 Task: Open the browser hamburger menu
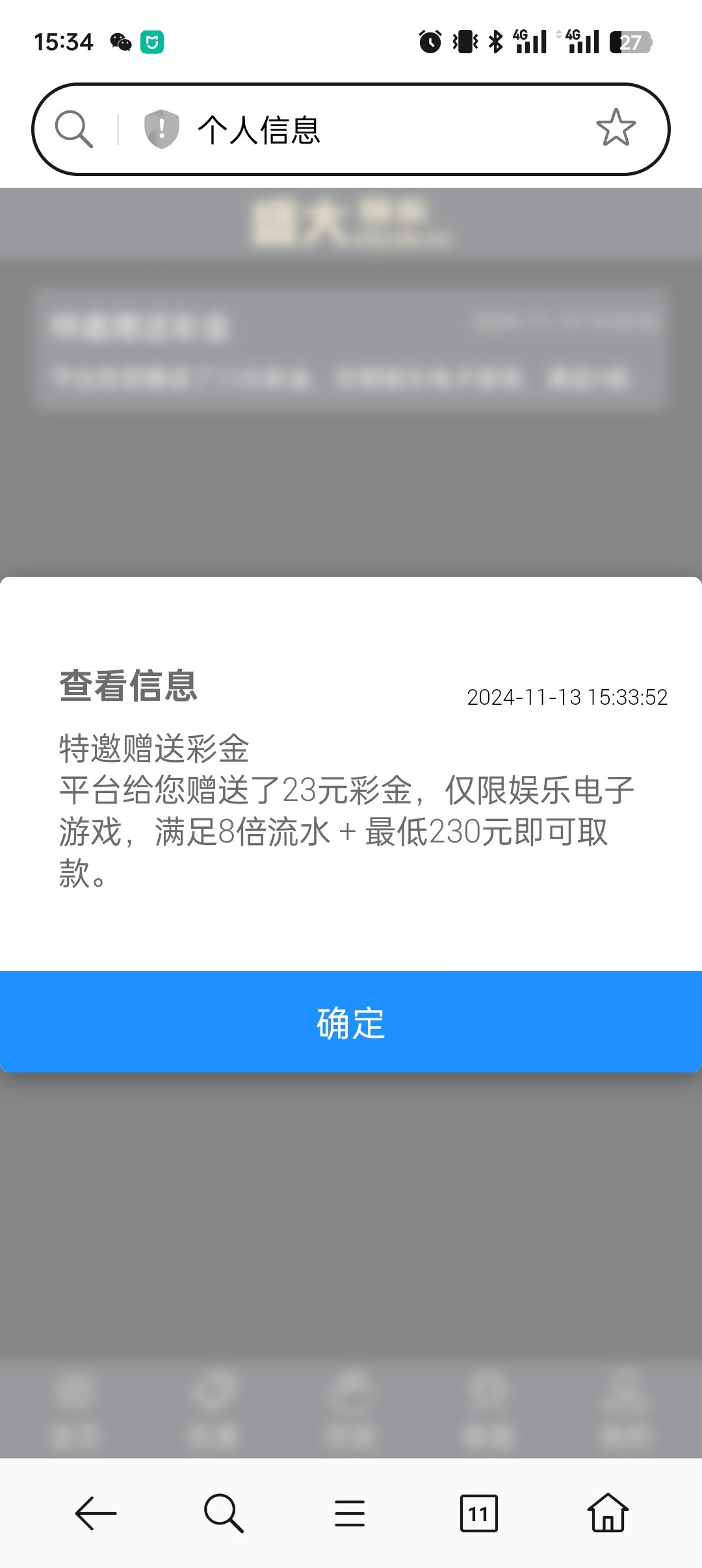(x=350, y=1513)
